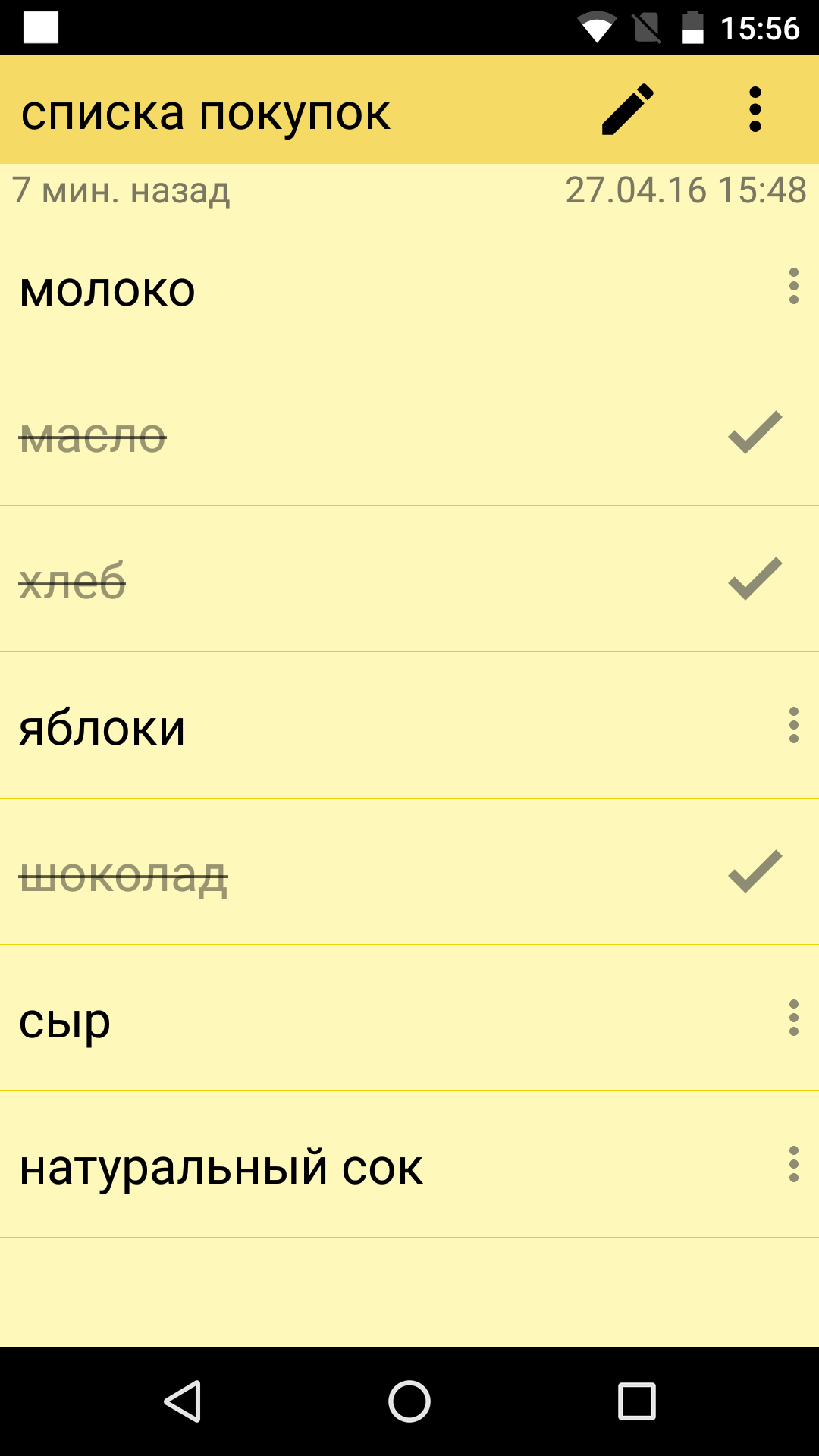Open the three-dot menu for яблоки
The height and width of the screenshot is (1456, 819).
tap(793, 726)
